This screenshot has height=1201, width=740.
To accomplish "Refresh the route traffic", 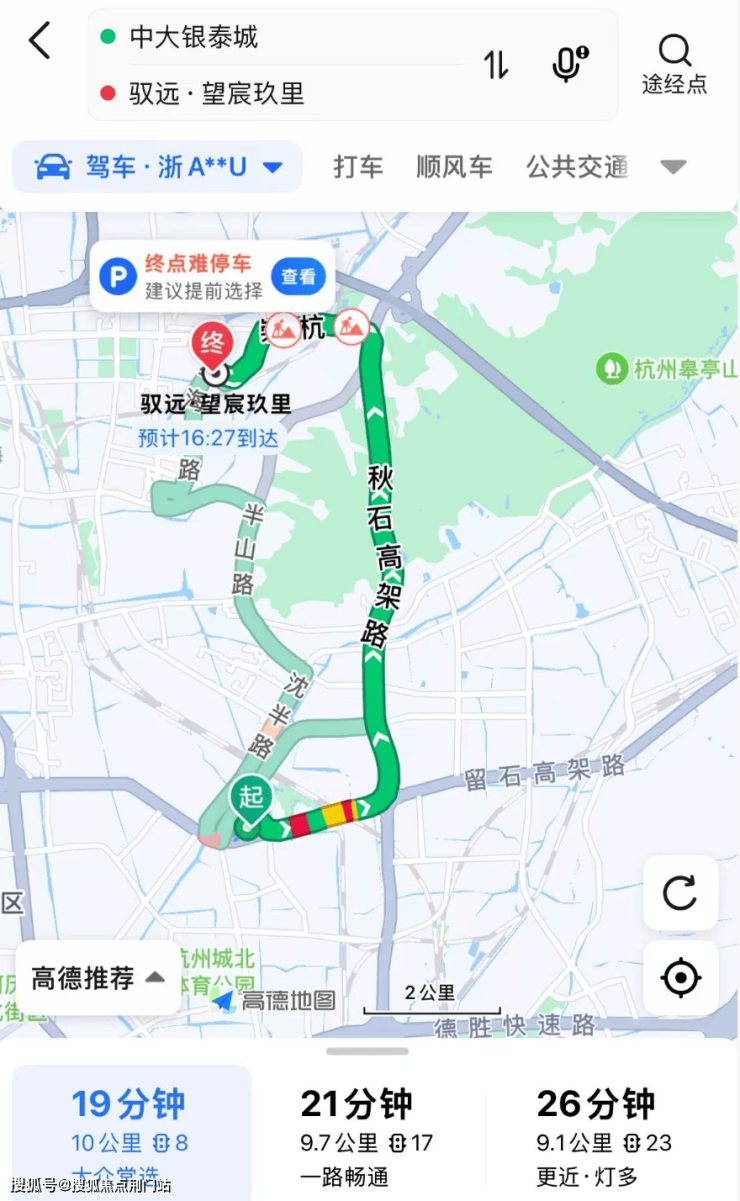I will coord(680,892).
